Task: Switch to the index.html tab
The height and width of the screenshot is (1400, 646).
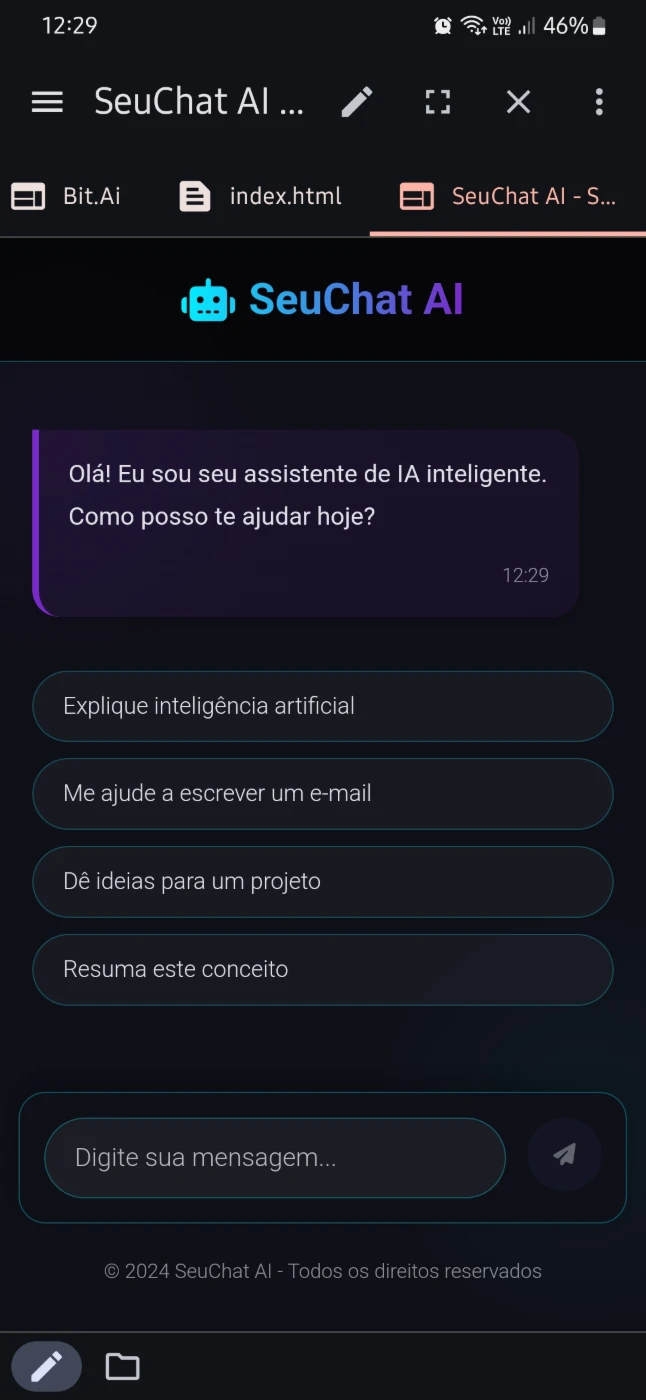Action: pyautogui.click(x=260, y=196)
